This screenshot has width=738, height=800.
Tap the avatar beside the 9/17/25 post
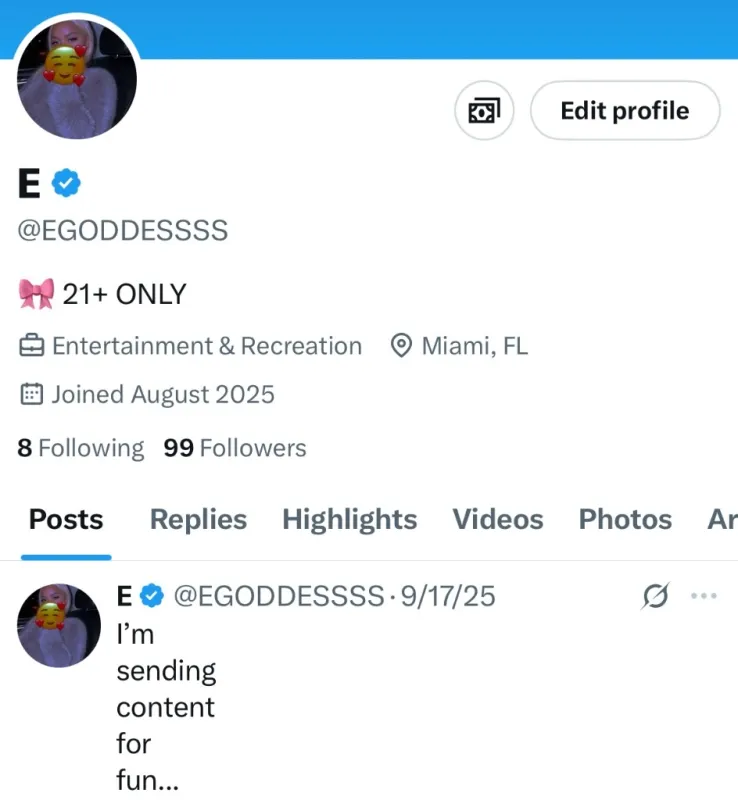coord(59,625)
